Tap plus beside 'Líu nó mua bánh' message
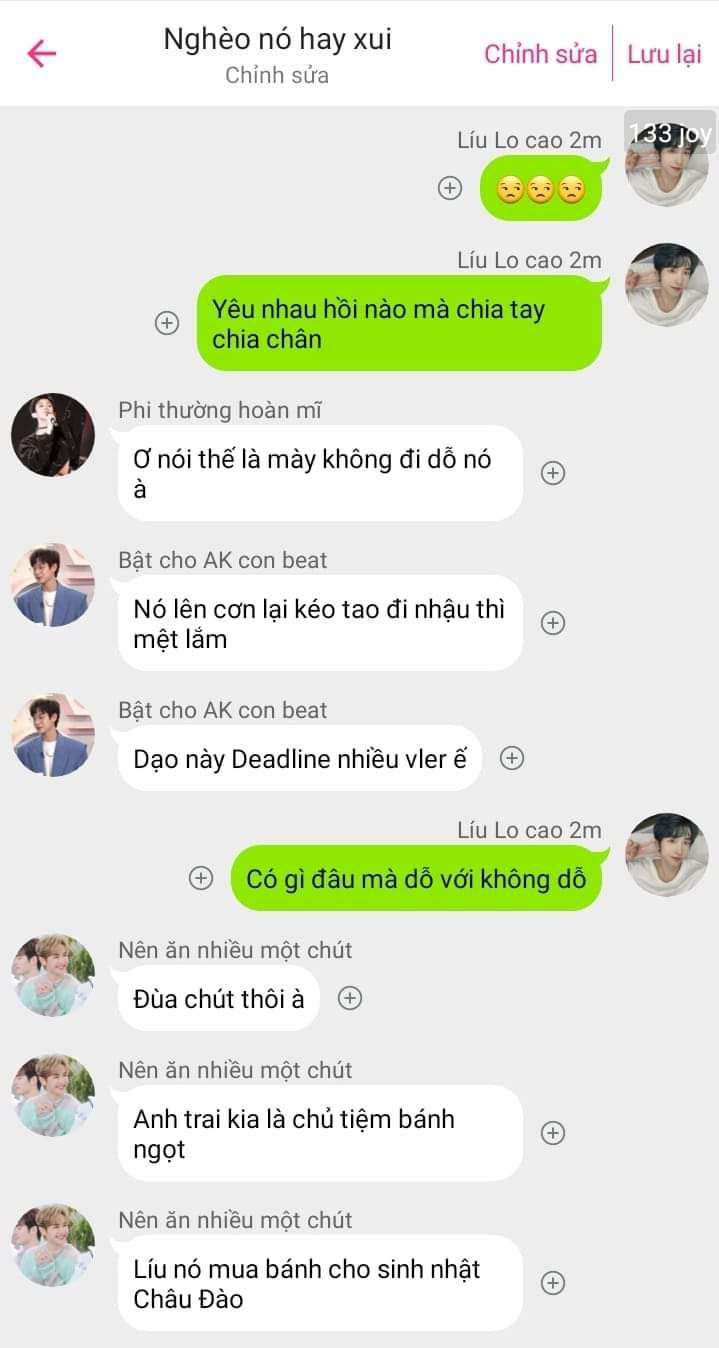This screenshot has height=1348, width=719. click(x=553, y=1283)
